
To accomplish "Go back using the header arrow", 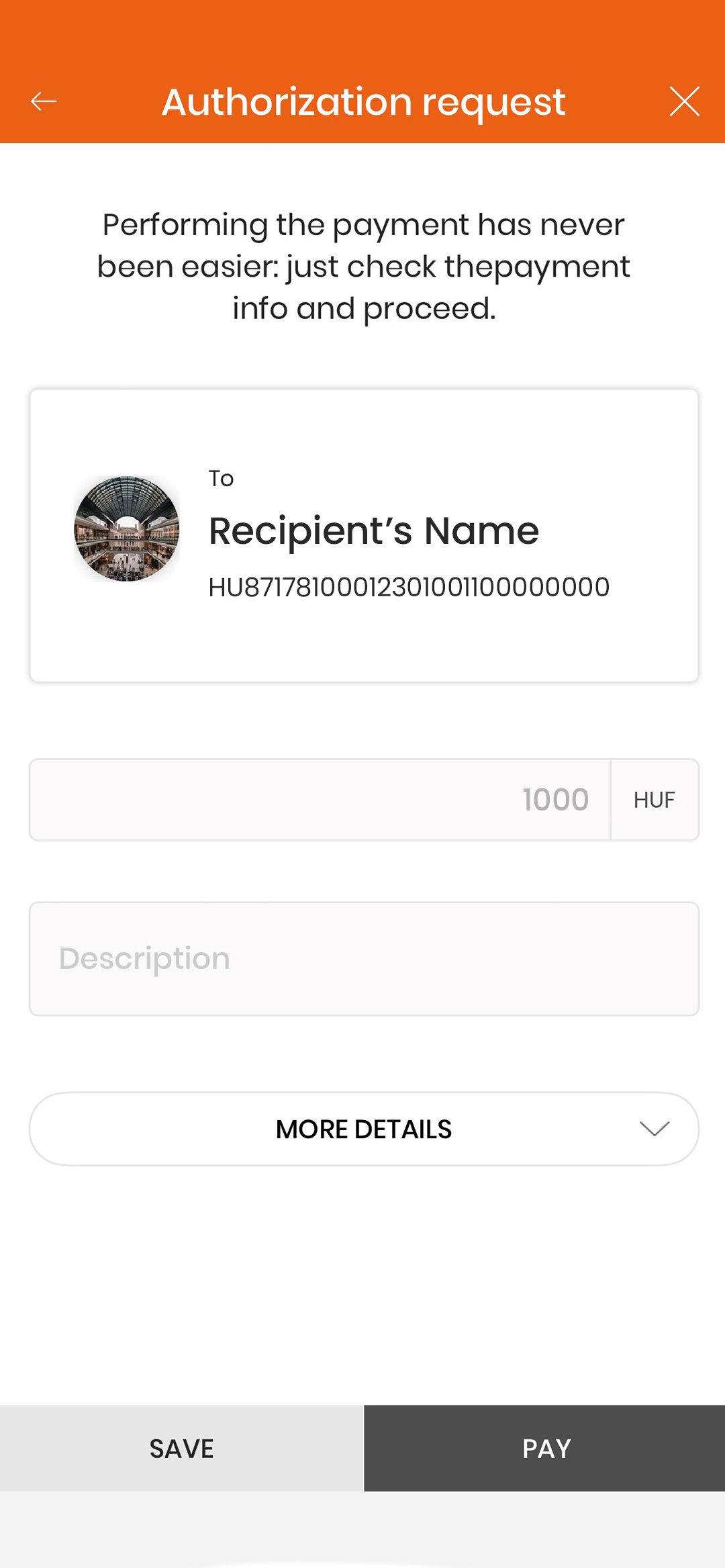I will [x=44, y=101].
